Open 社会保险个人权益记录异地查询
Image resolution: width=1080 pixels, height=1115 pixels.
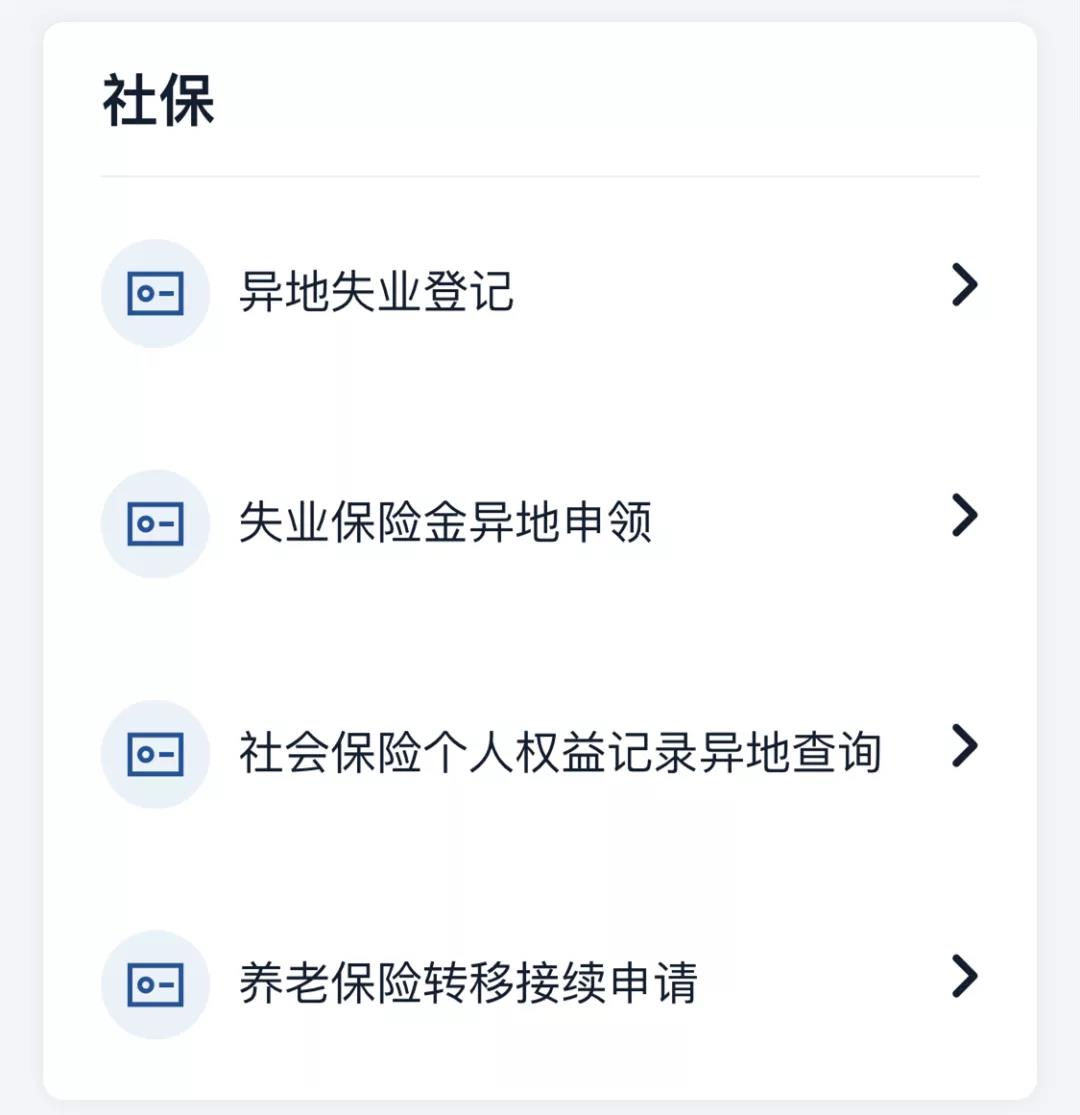pyautogui.click(x=559, y=752)
